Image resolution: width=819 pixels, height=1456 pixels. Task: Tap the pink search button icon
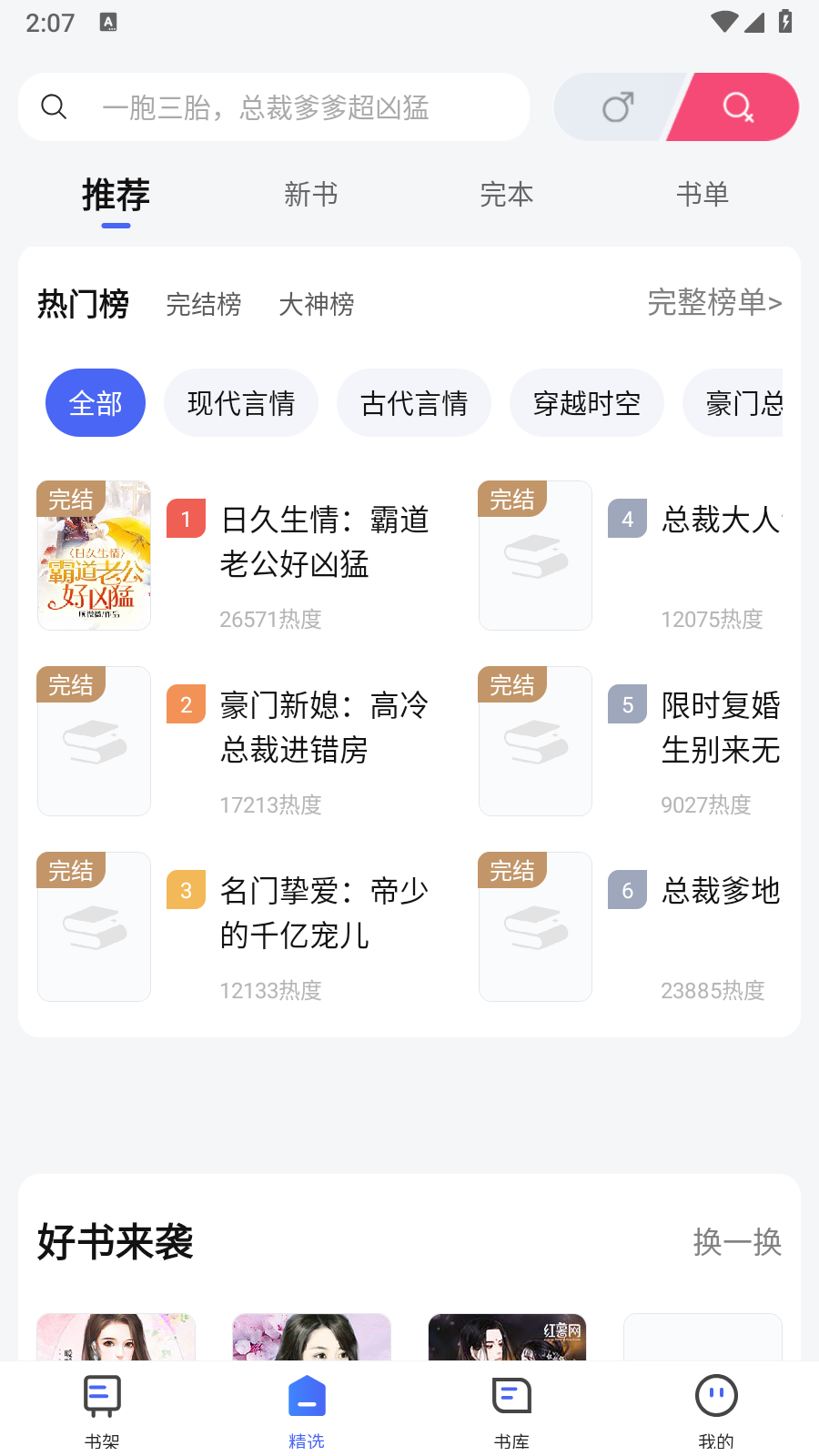click(x=737, y=106)
